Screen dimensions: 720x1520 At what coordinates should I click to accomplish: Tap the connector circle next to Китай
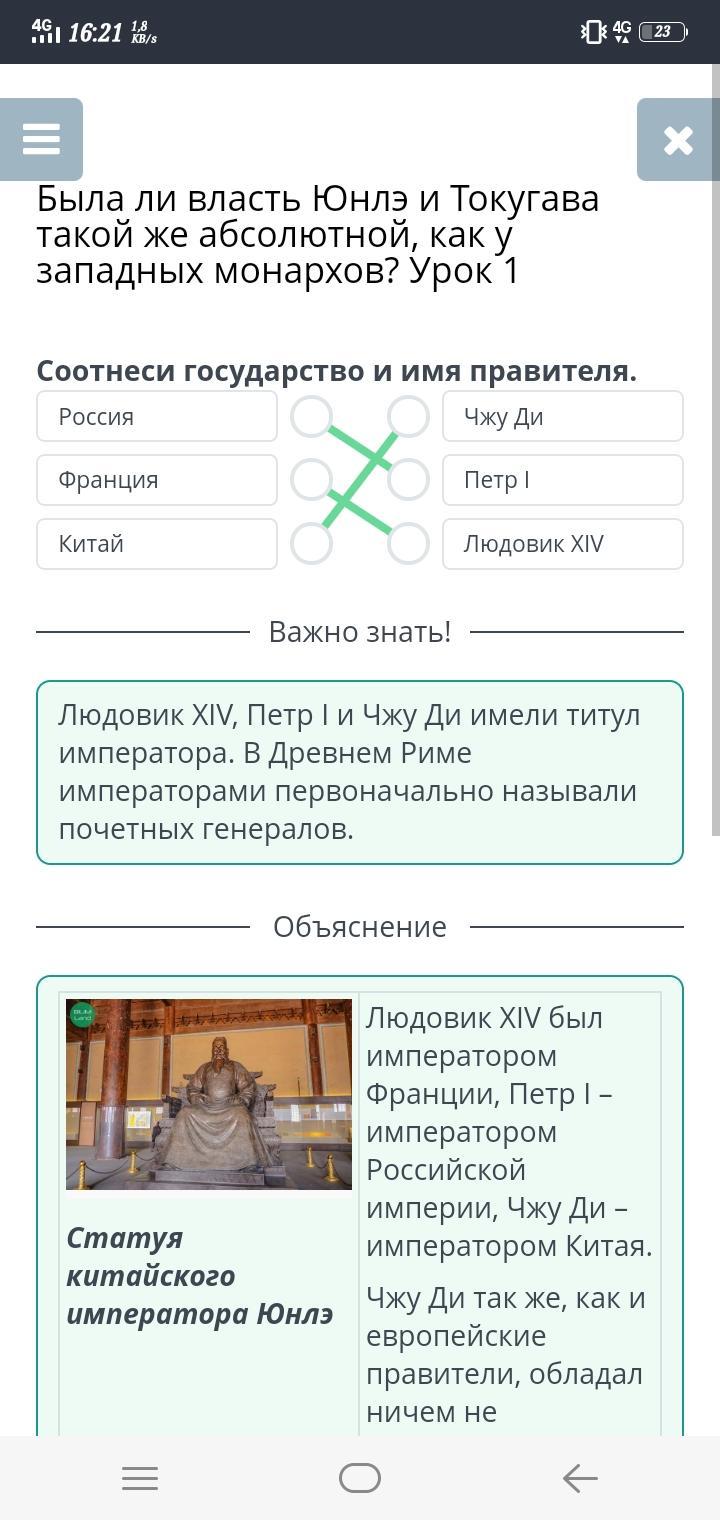(312, 544)
